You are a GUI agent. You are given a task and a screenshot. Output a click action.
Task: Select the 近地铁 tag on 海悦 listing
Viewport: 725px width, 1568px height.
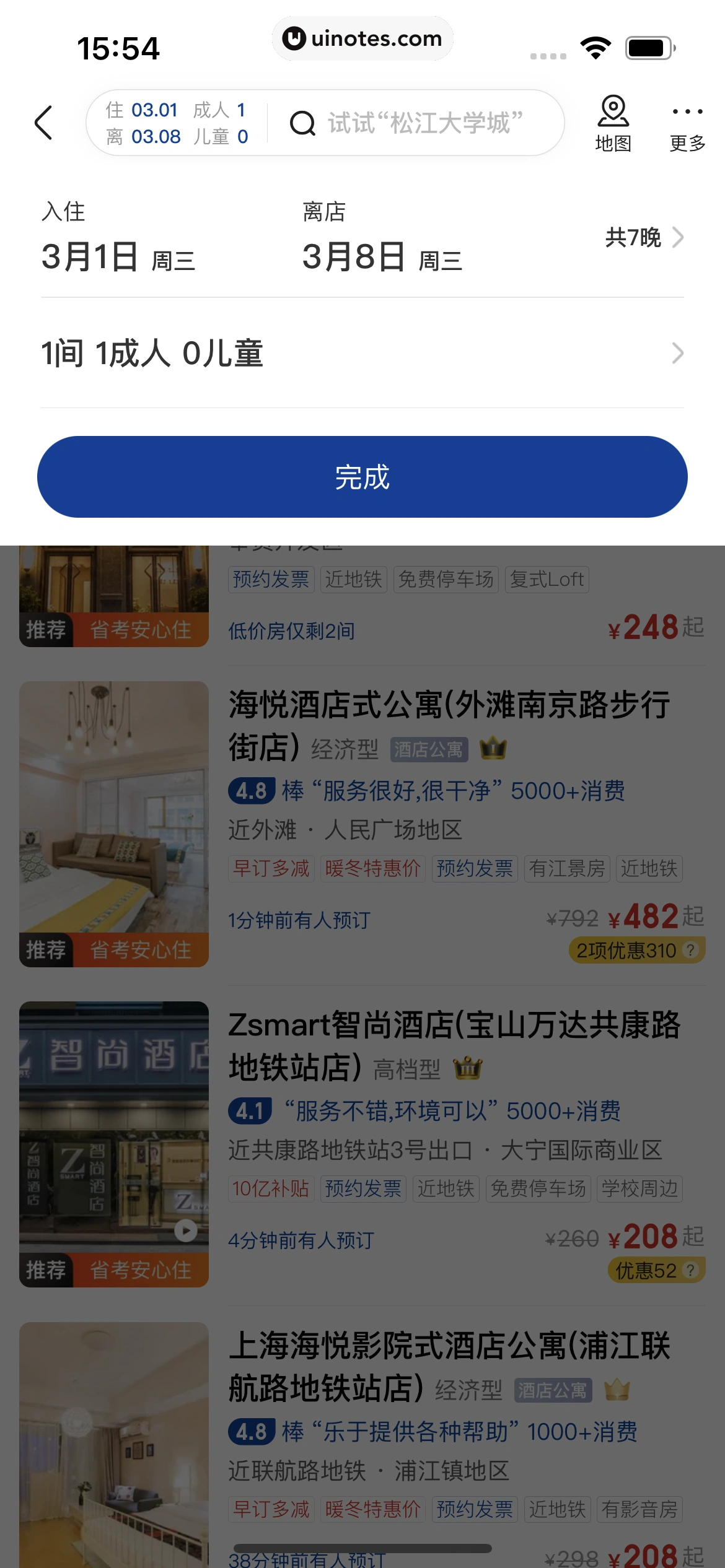[x=649, y=869]
